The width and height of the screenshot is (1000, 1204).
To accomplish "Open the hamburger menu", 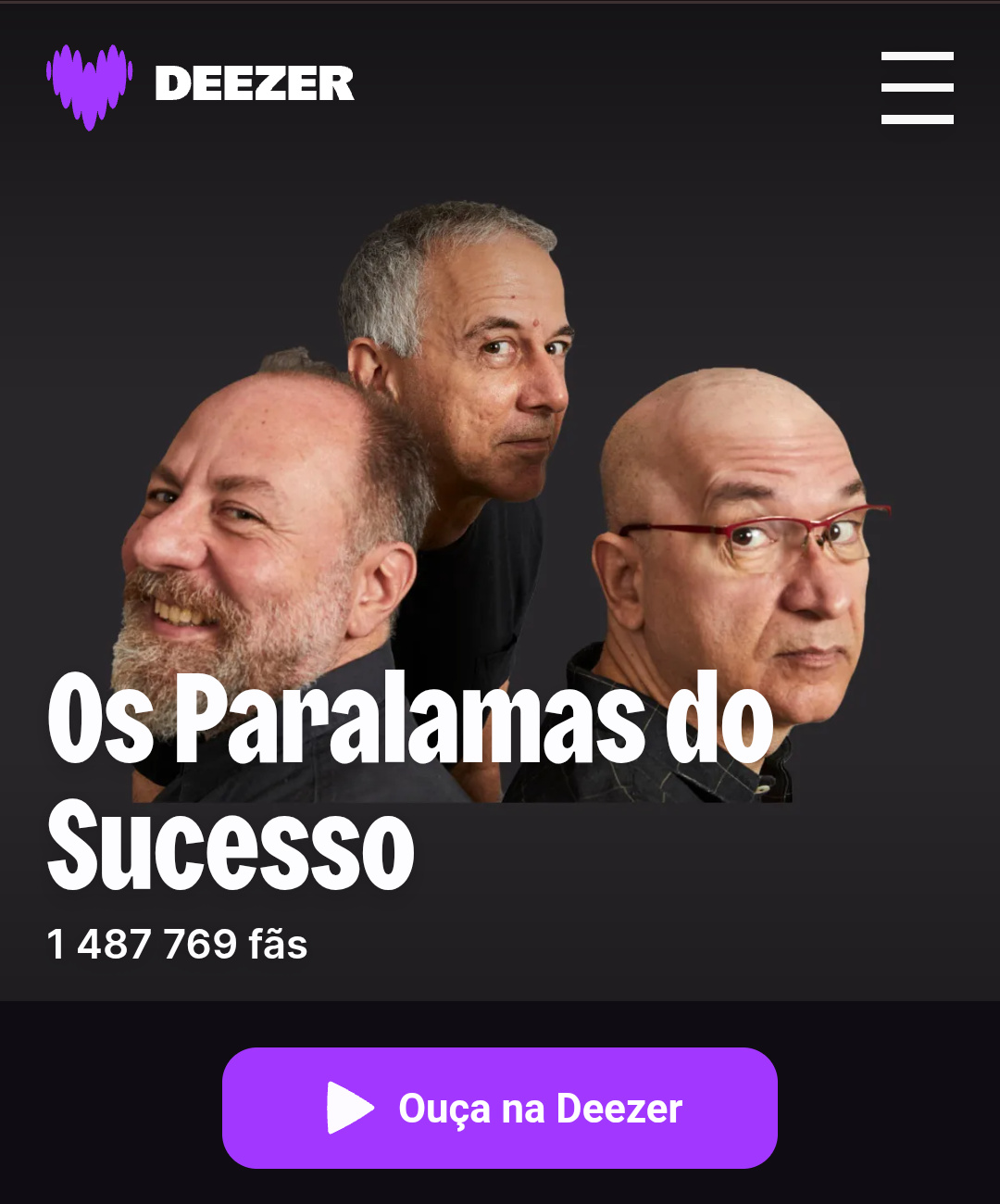I will pyautogui.click(x=917, y=88).
